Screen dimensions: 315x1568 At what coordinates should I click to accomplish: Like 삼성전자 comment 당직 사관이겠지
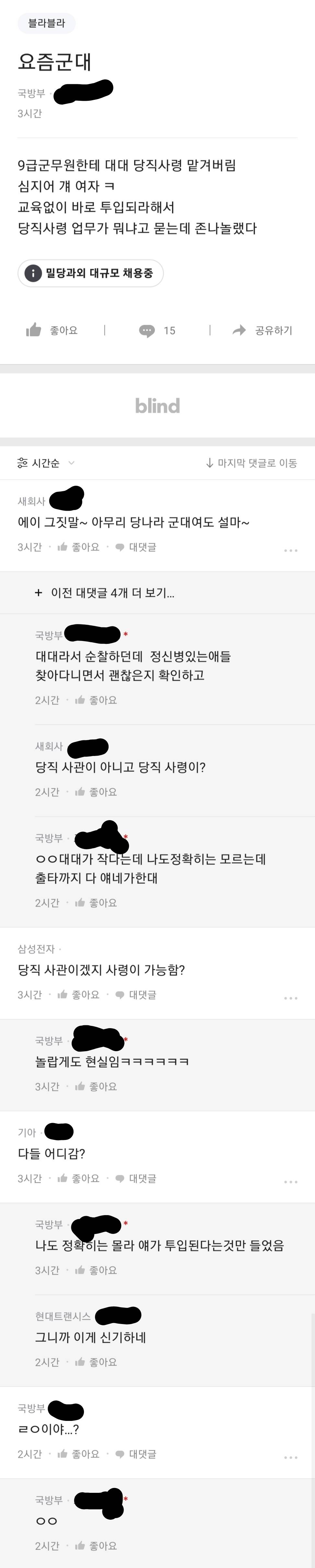79,994
